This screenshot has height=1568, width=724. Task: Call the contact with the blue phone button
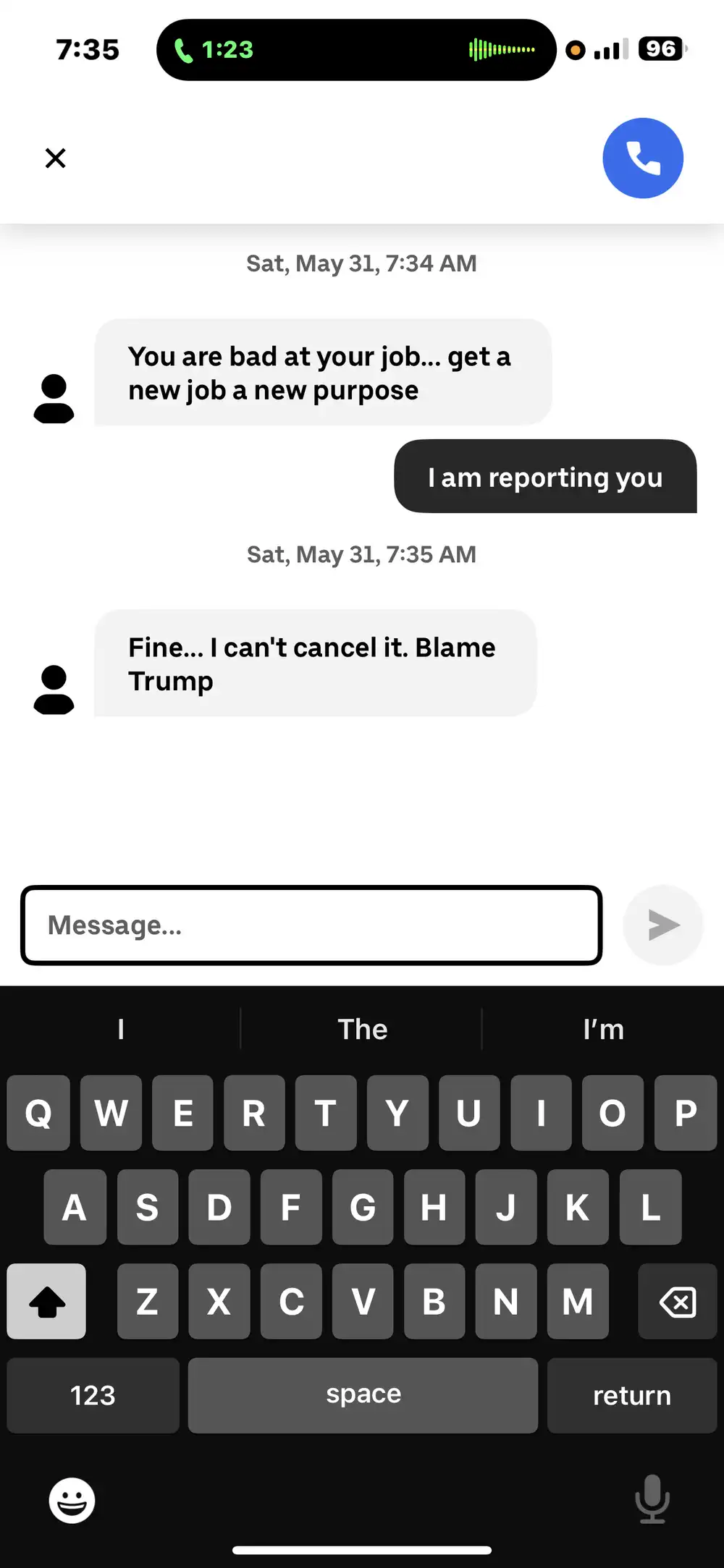[642, 158]
